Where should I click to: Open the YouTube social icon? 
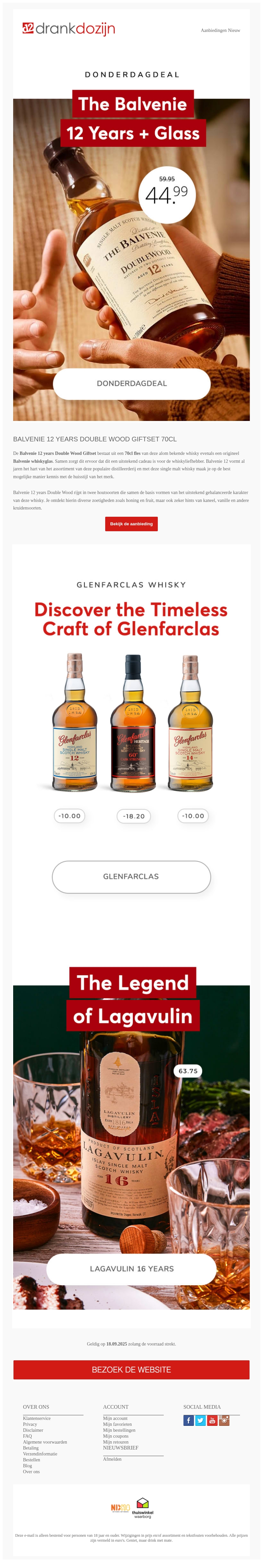[213, 1421]
